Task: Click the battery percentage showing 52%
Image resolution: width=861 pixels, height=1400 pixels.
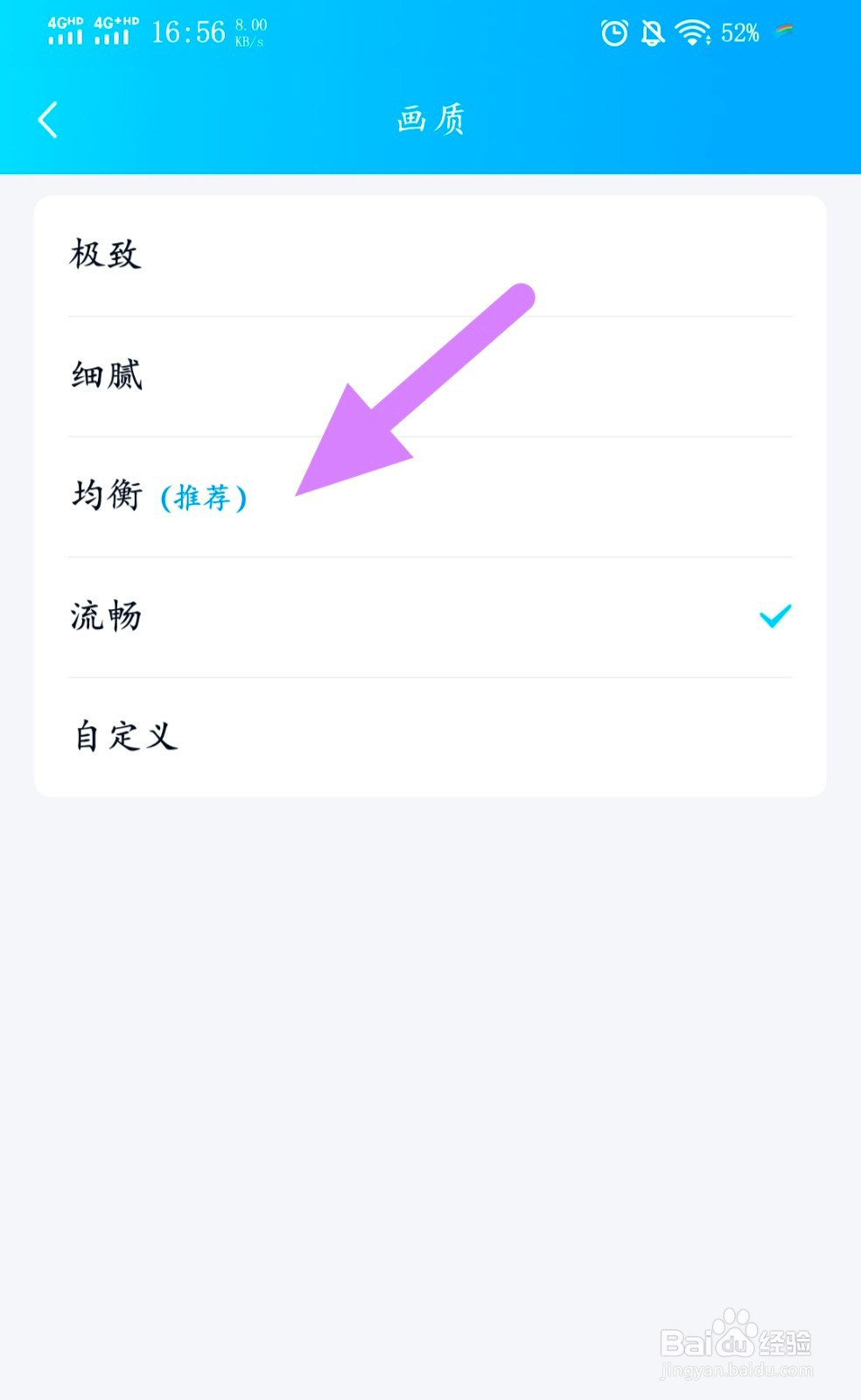Action: coord(739,33)
